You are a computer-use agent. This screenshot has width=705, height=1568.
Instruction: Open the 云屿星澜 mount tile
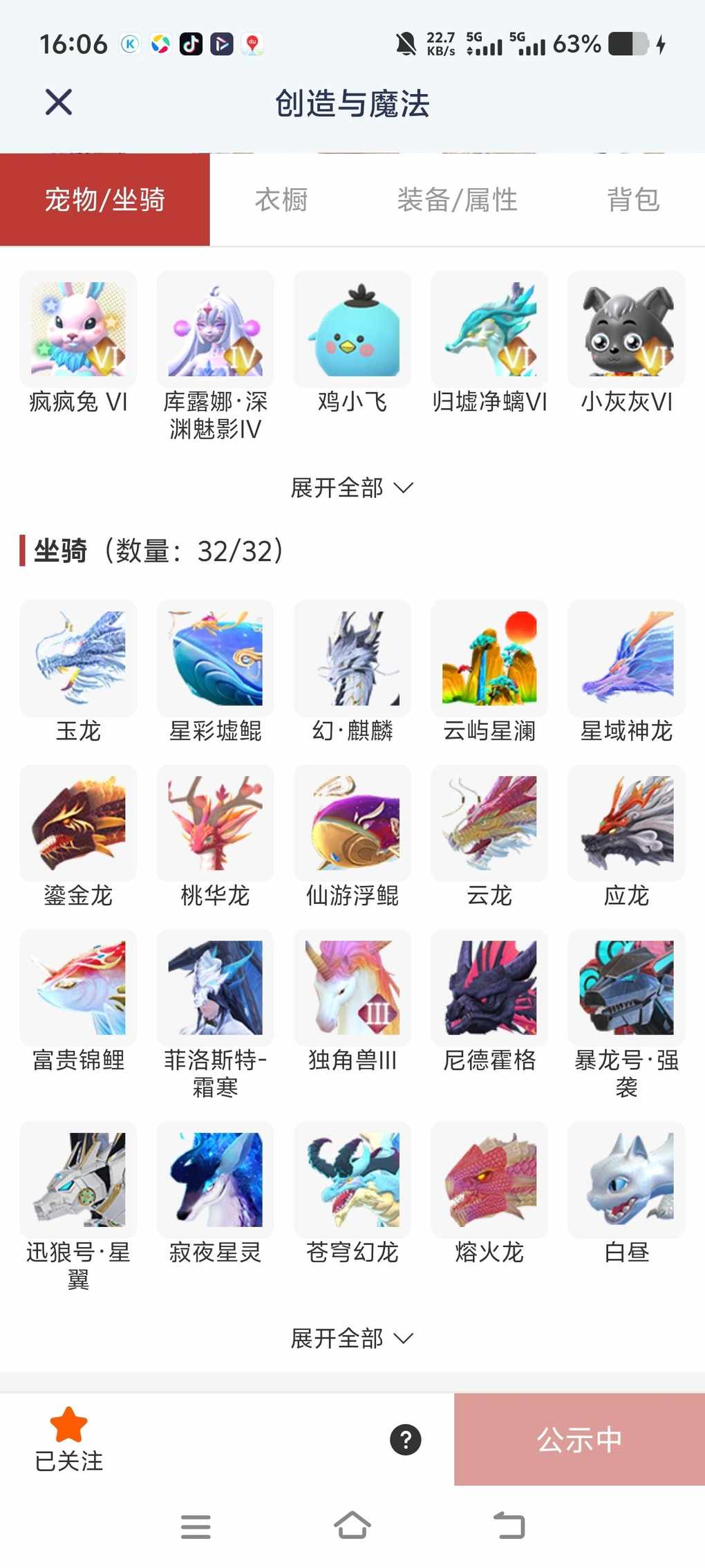click(x=489, y=658)
